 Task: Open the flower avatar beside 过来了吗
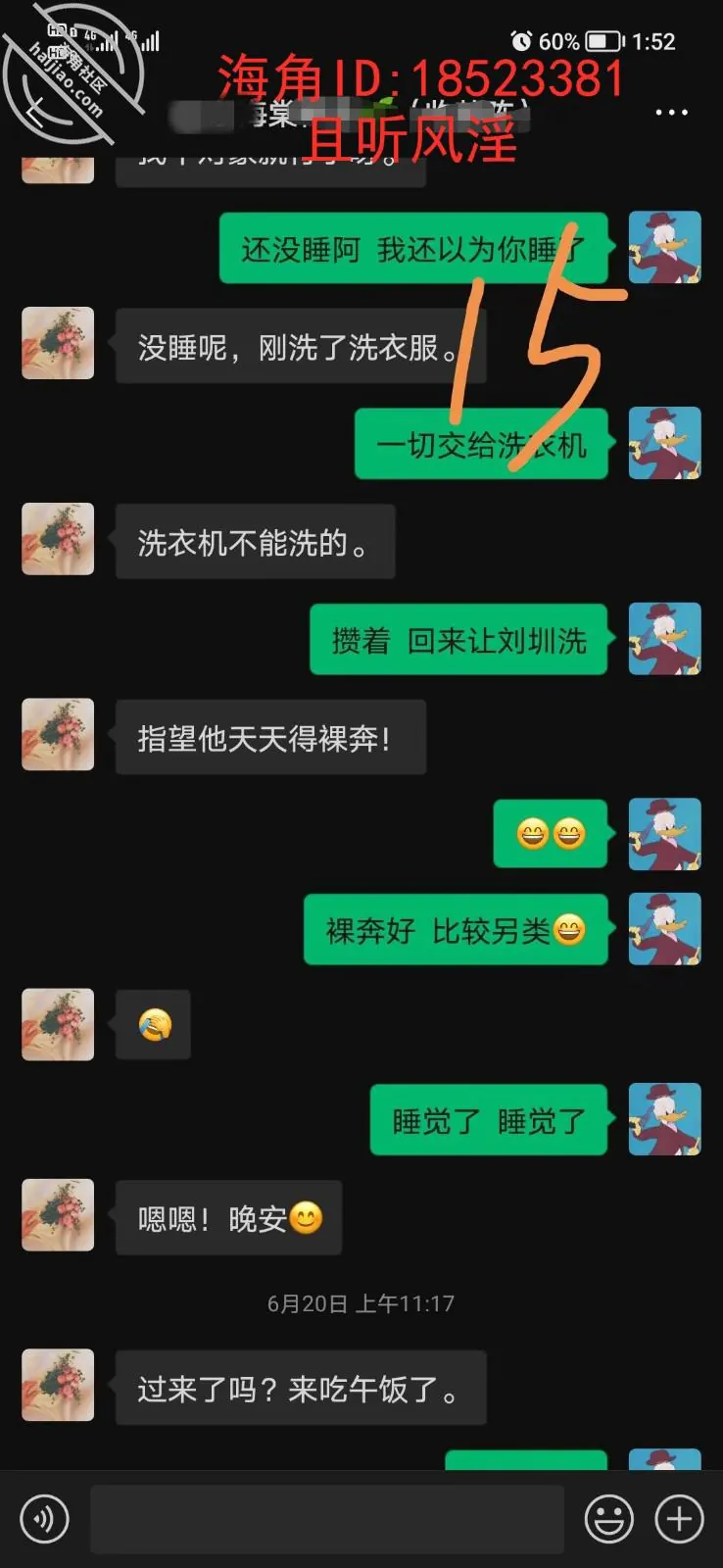point(58,1386)
